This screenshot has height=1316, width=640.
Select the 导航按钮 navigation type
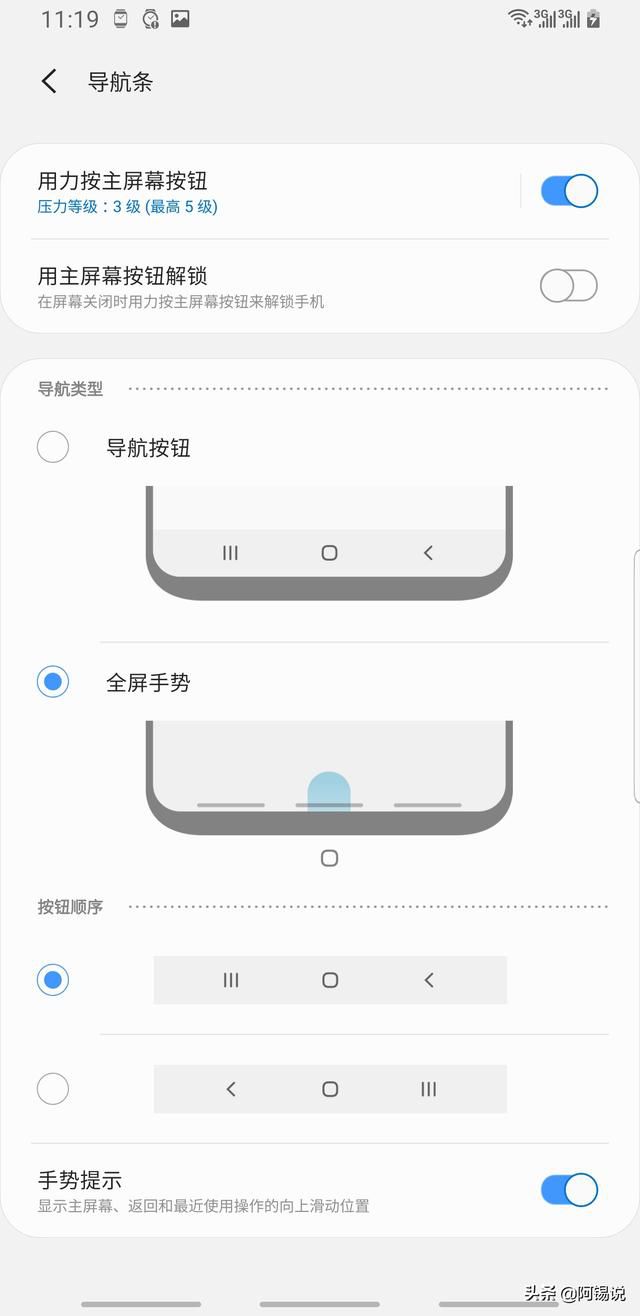coord(53,447)
